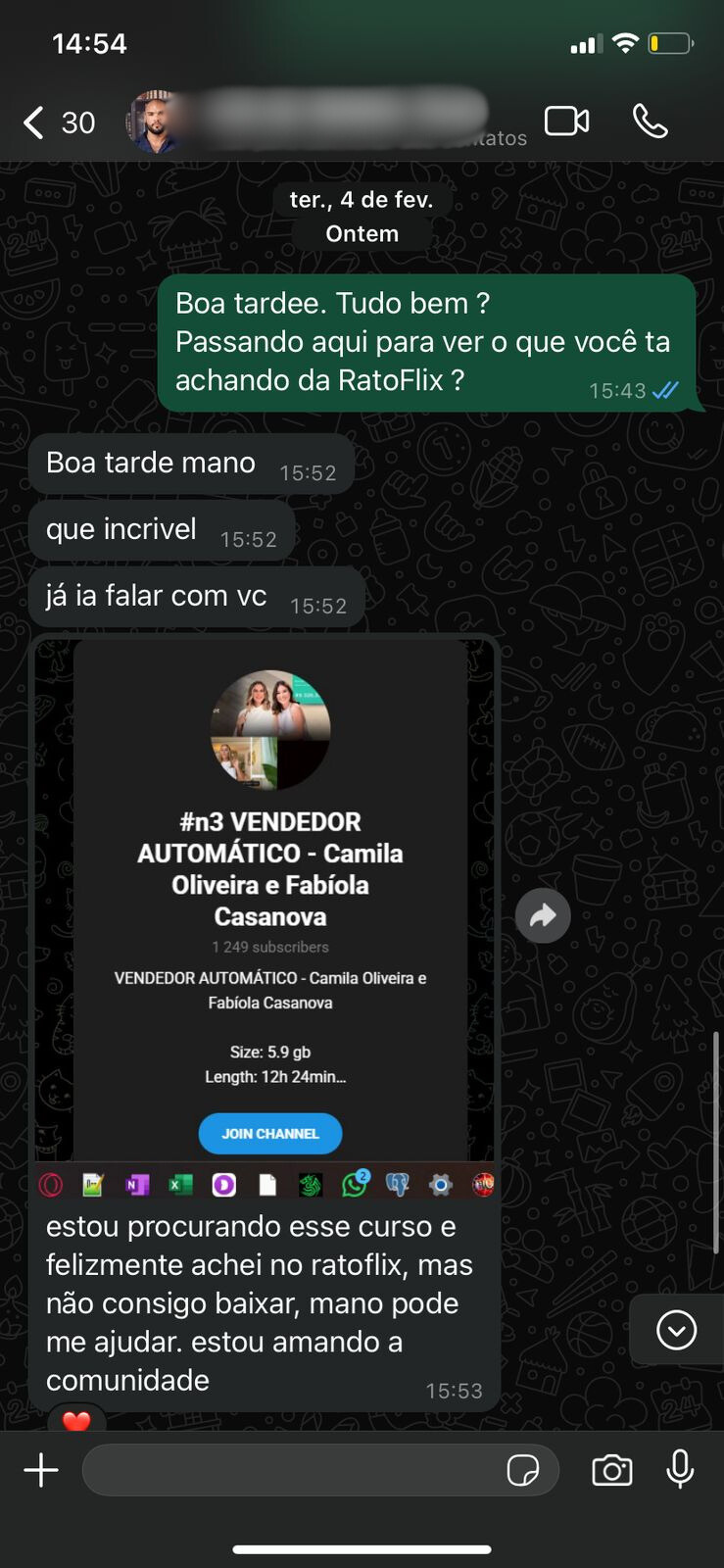Image resolution: width=724 pixels, height=1568 pixels.
Task: Jump to latest messages with down arrow
Action: click(x=676, y=1330)
